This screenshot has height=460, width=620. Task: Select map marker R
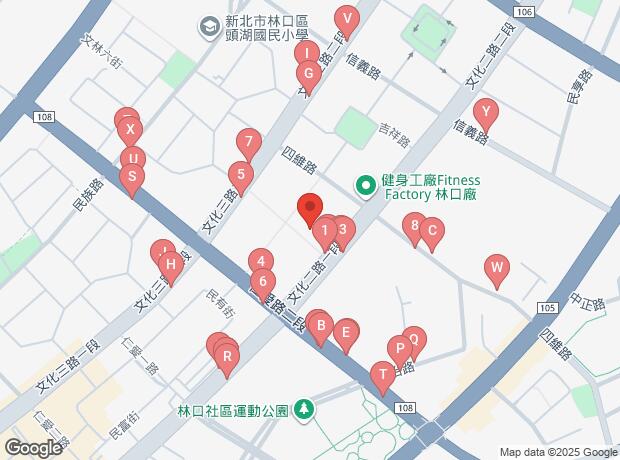coord(227,357)
